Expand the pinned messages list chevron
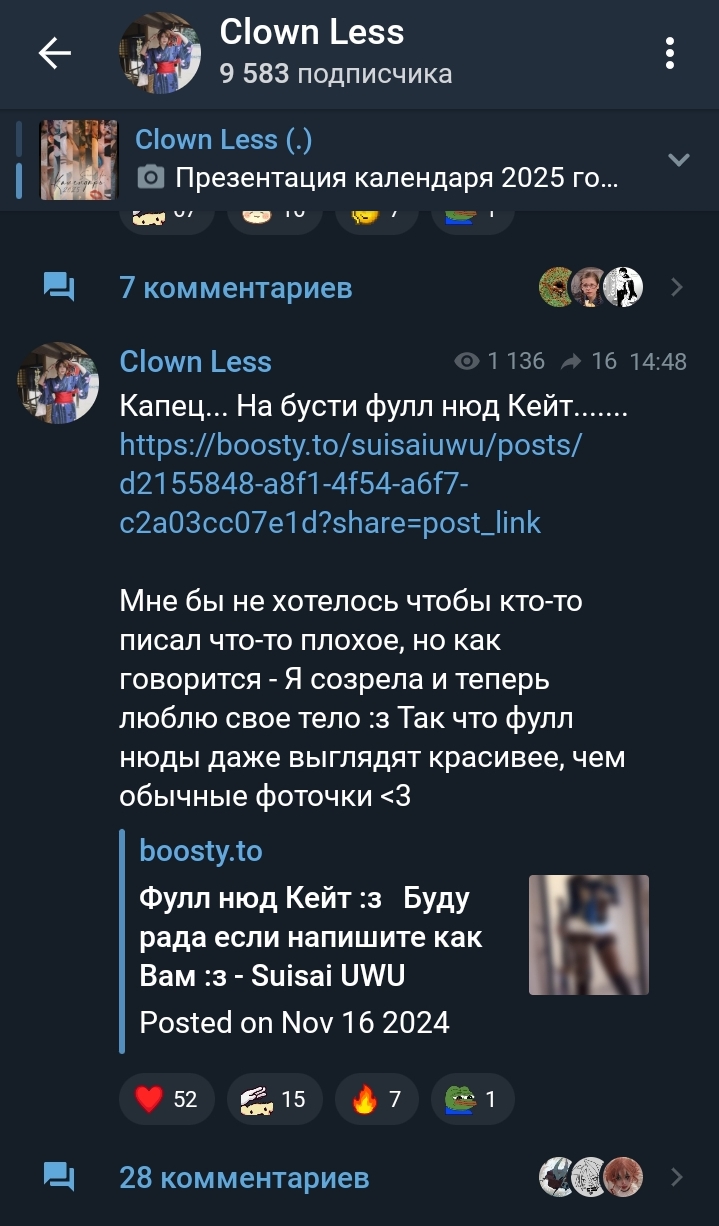Viewport: 719px width, 1226px height. click(x=678, y=160)
